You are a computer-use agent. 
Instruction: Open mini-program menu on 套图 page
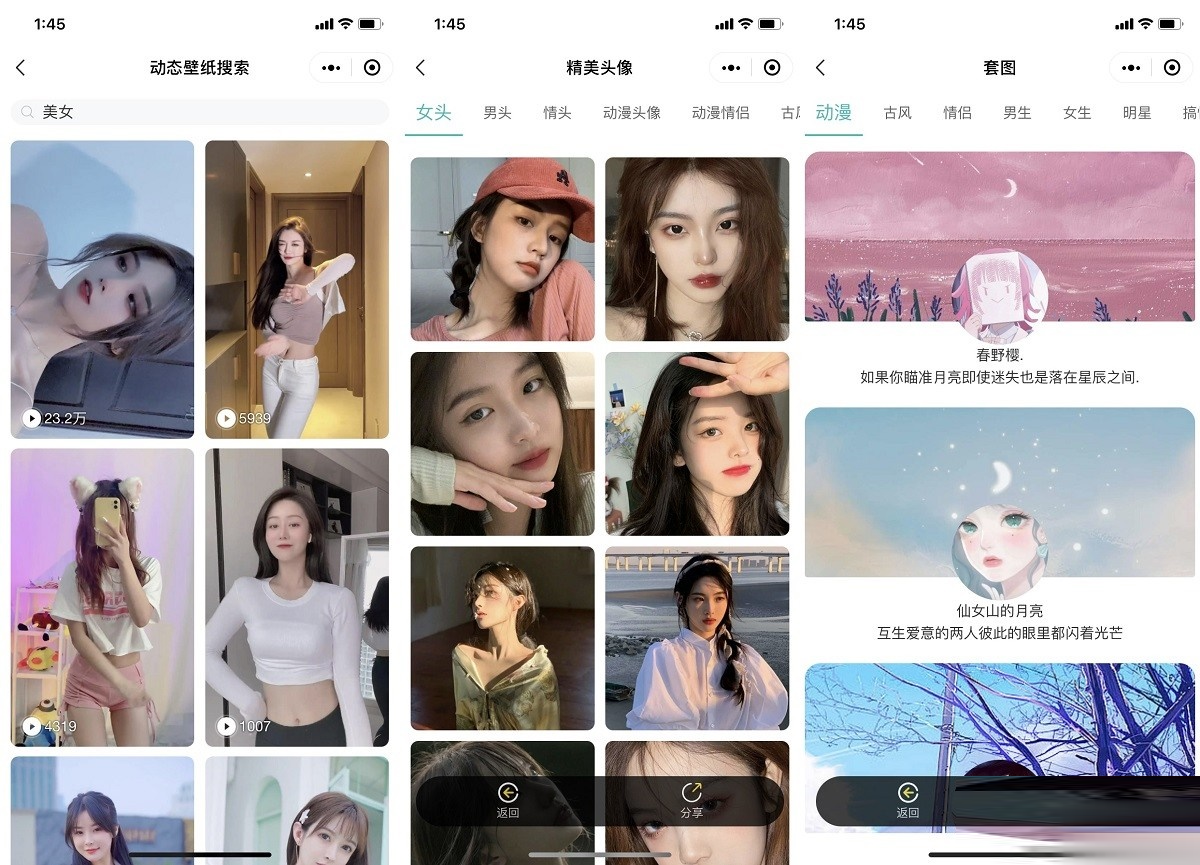click(x=1131, y=68)
